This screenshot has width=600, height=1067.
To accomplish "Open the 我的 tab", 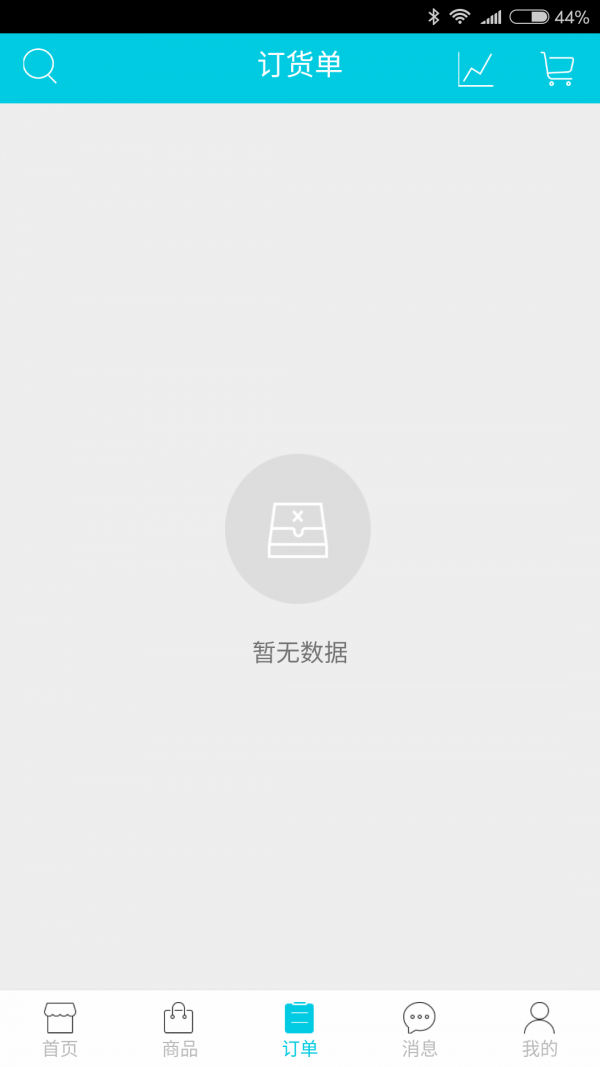I will (539, 1029).
